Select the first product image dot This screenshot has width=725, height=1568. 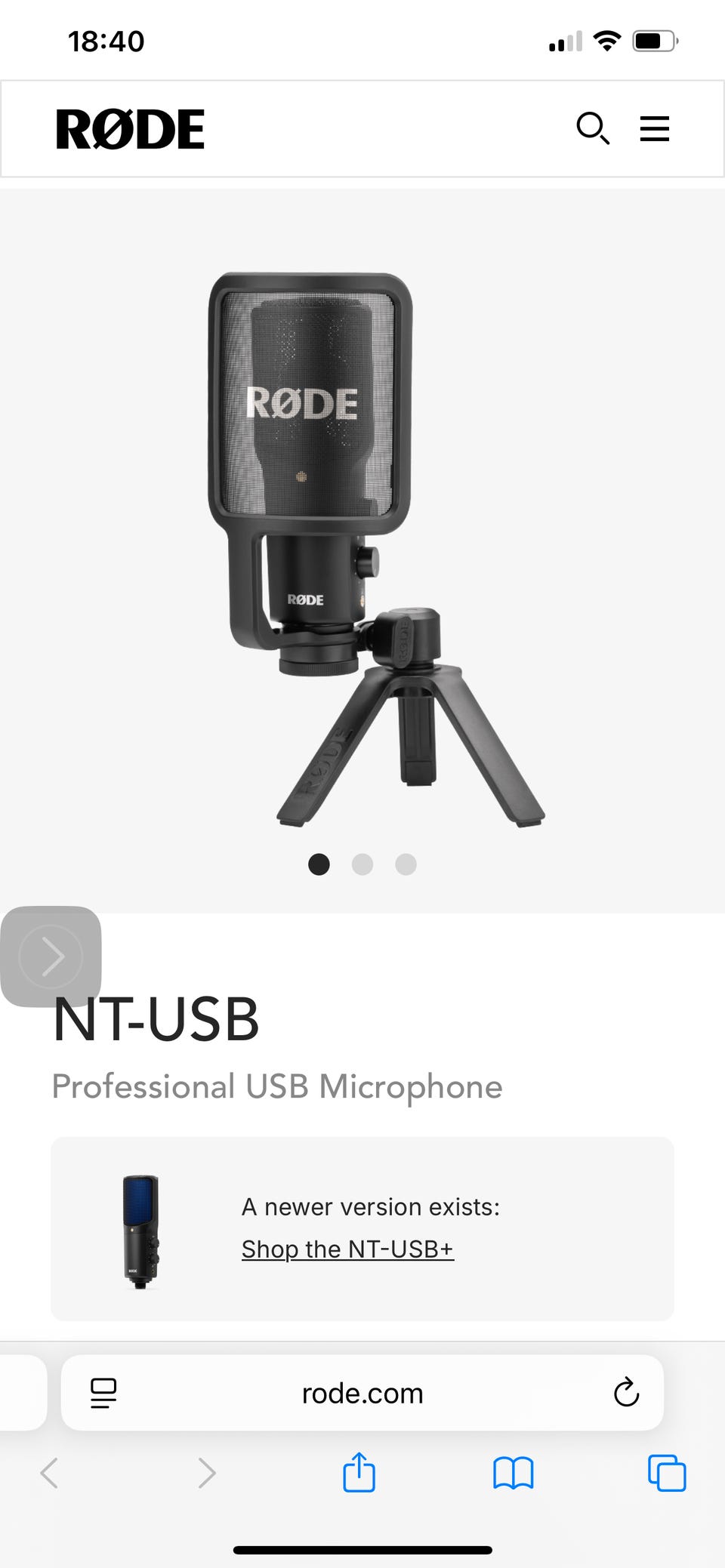[319, 864]
